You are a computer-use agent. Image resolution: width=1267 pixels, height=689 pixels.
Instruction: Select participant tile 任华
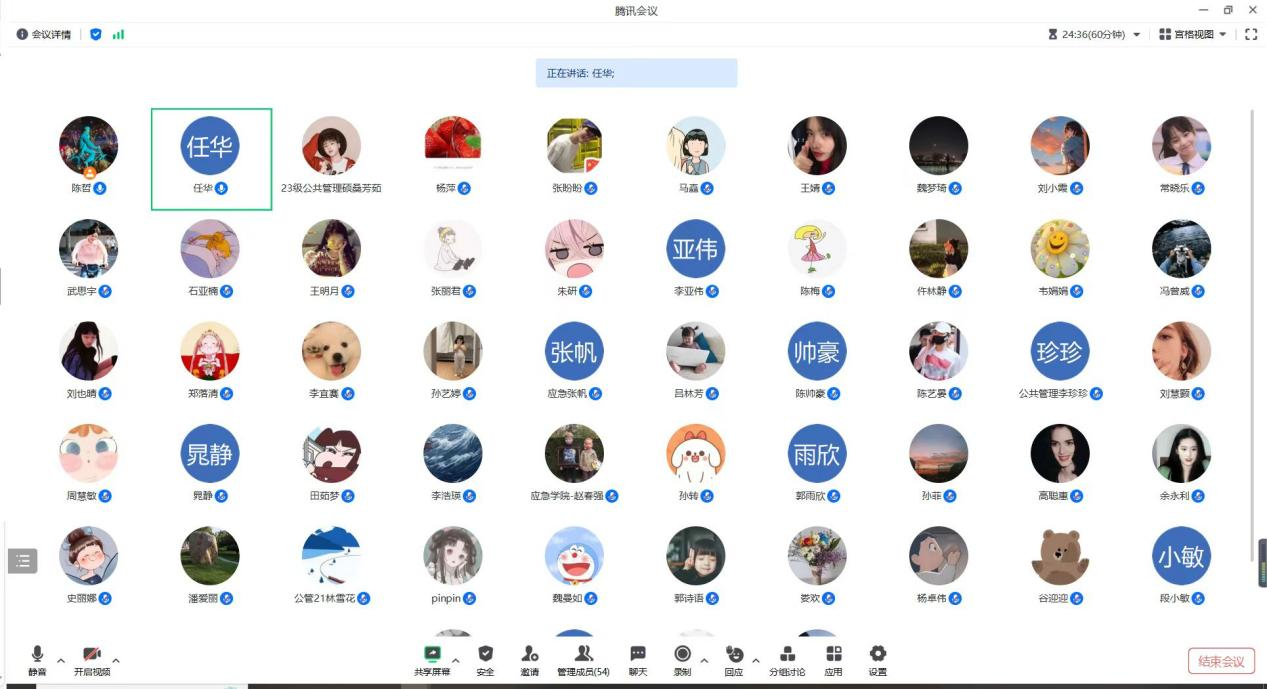point(211,159)
